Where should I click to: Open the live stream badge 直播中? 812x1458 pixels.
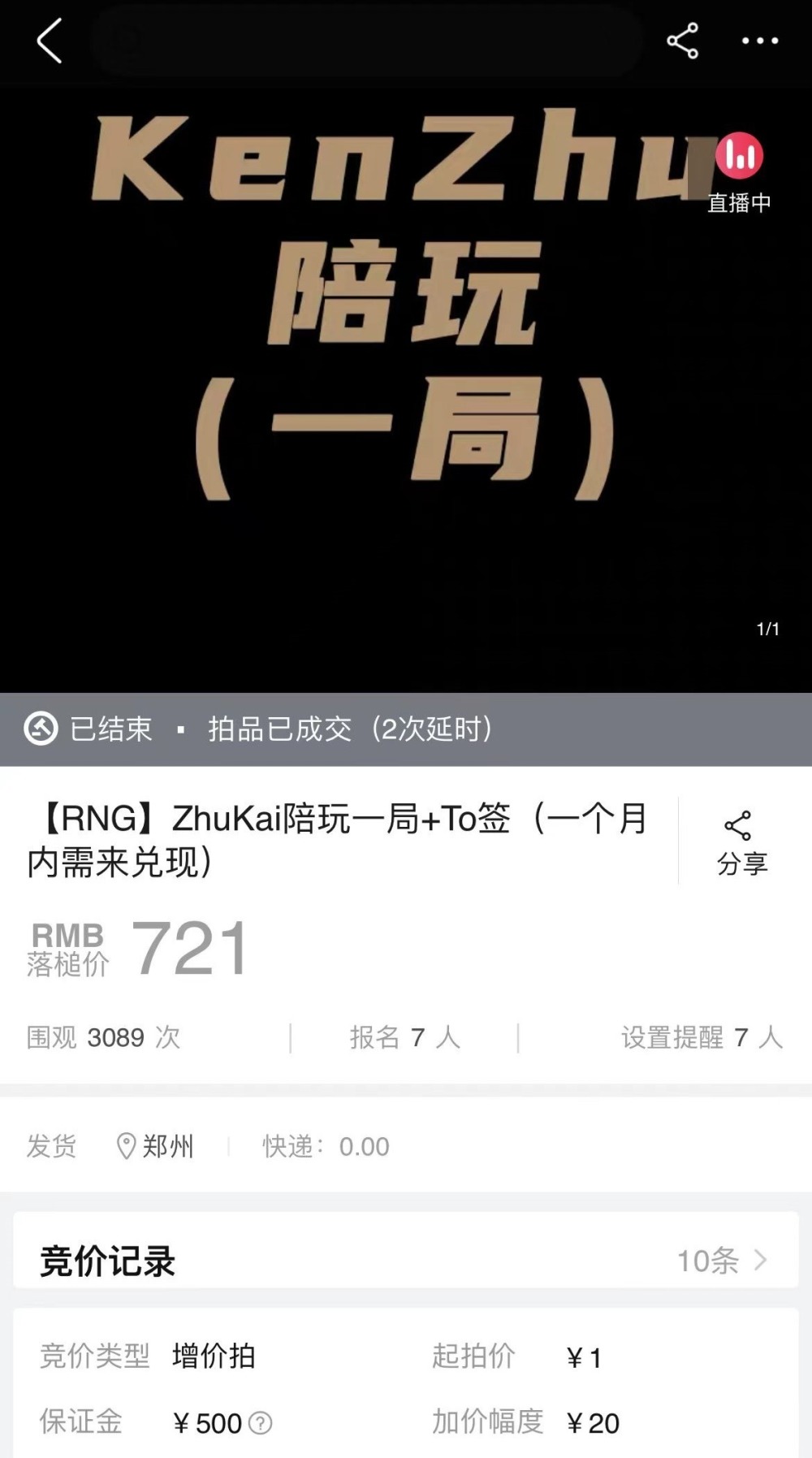739,172
